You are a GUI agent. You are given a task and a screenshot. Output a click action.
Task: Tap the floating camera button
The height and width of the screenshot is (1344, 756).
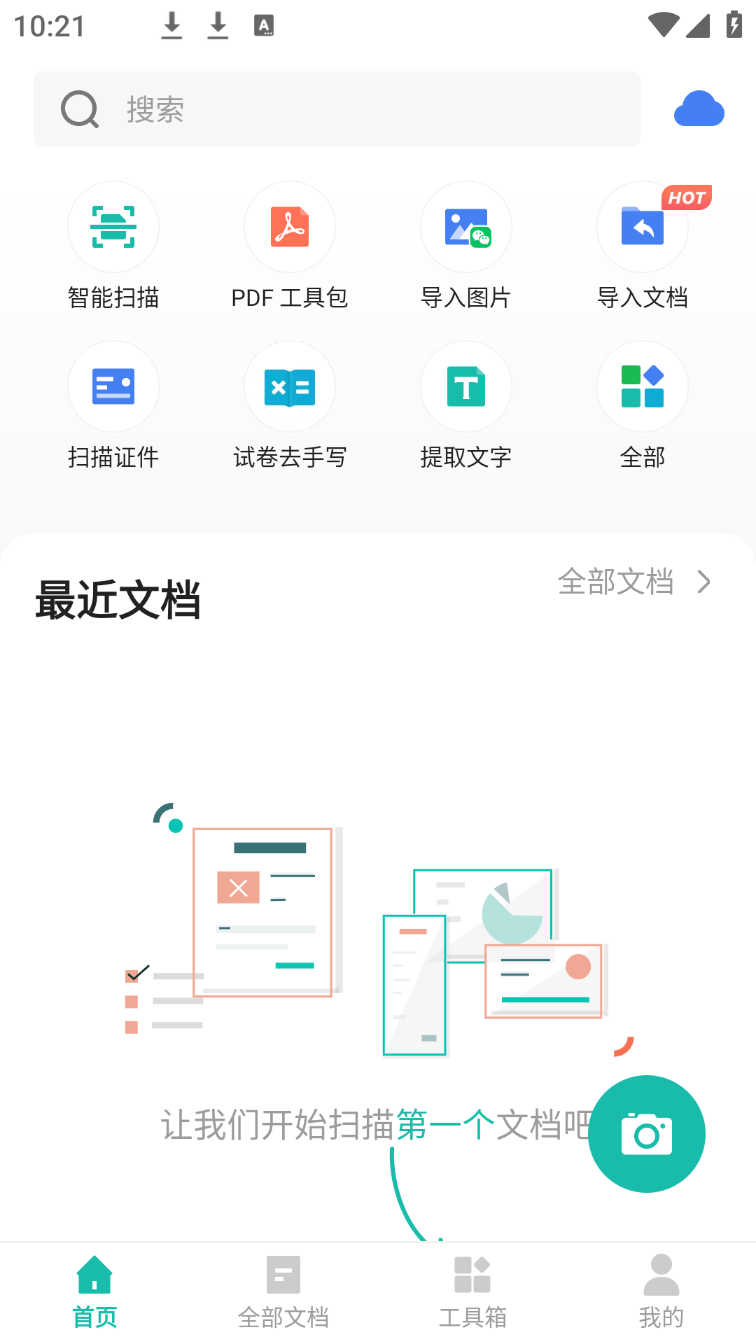pyautogui.click(x=646, y=1134)
